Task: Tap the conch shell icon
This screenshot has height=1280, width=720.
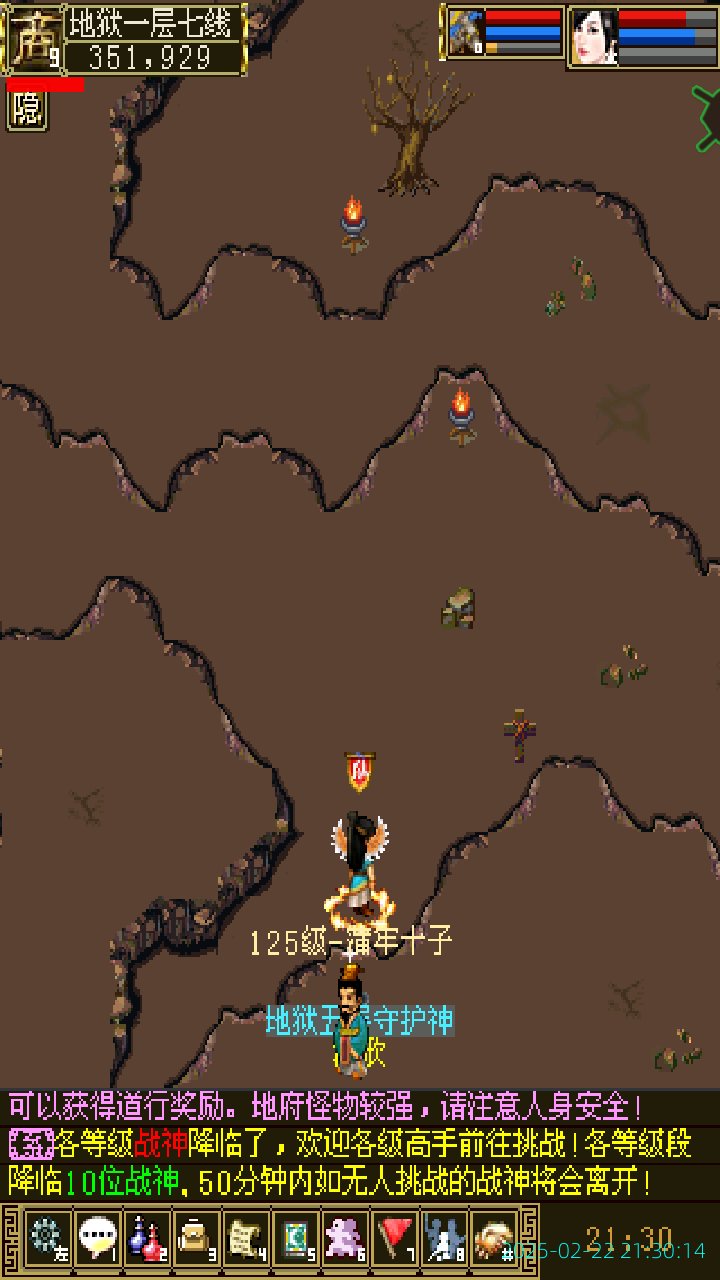Action: (x=493, y=1237)
